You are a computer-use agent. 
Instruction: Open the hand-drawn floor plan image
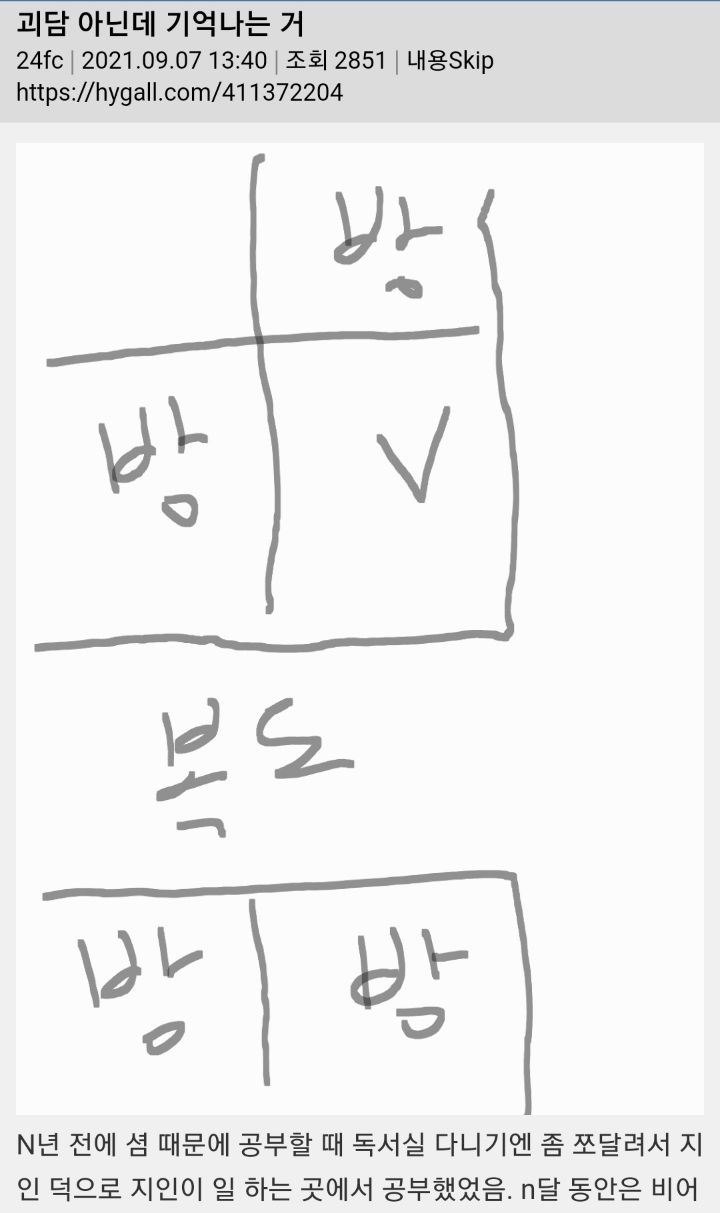pos(360,628)
